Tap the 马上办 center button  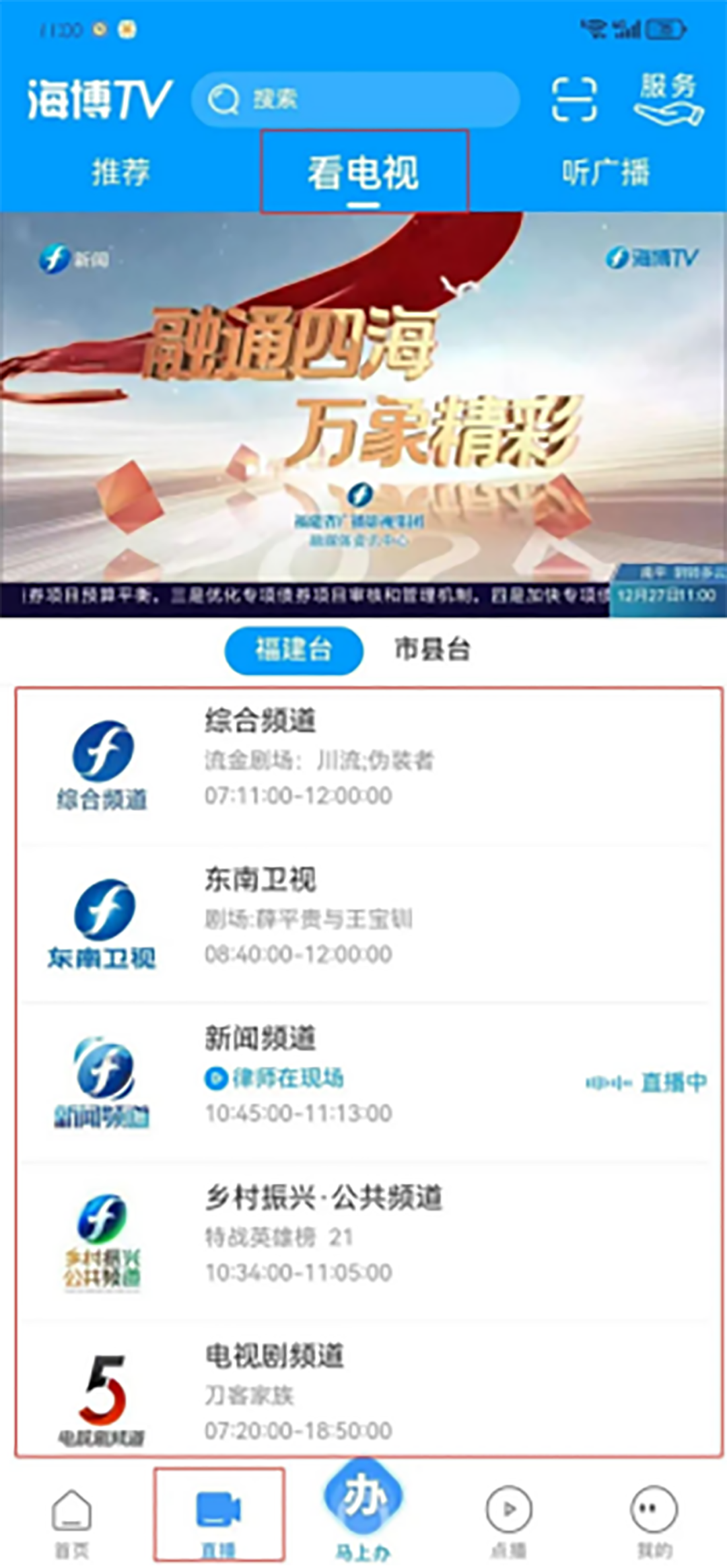pyautogui.click(x=363, y=1507)
